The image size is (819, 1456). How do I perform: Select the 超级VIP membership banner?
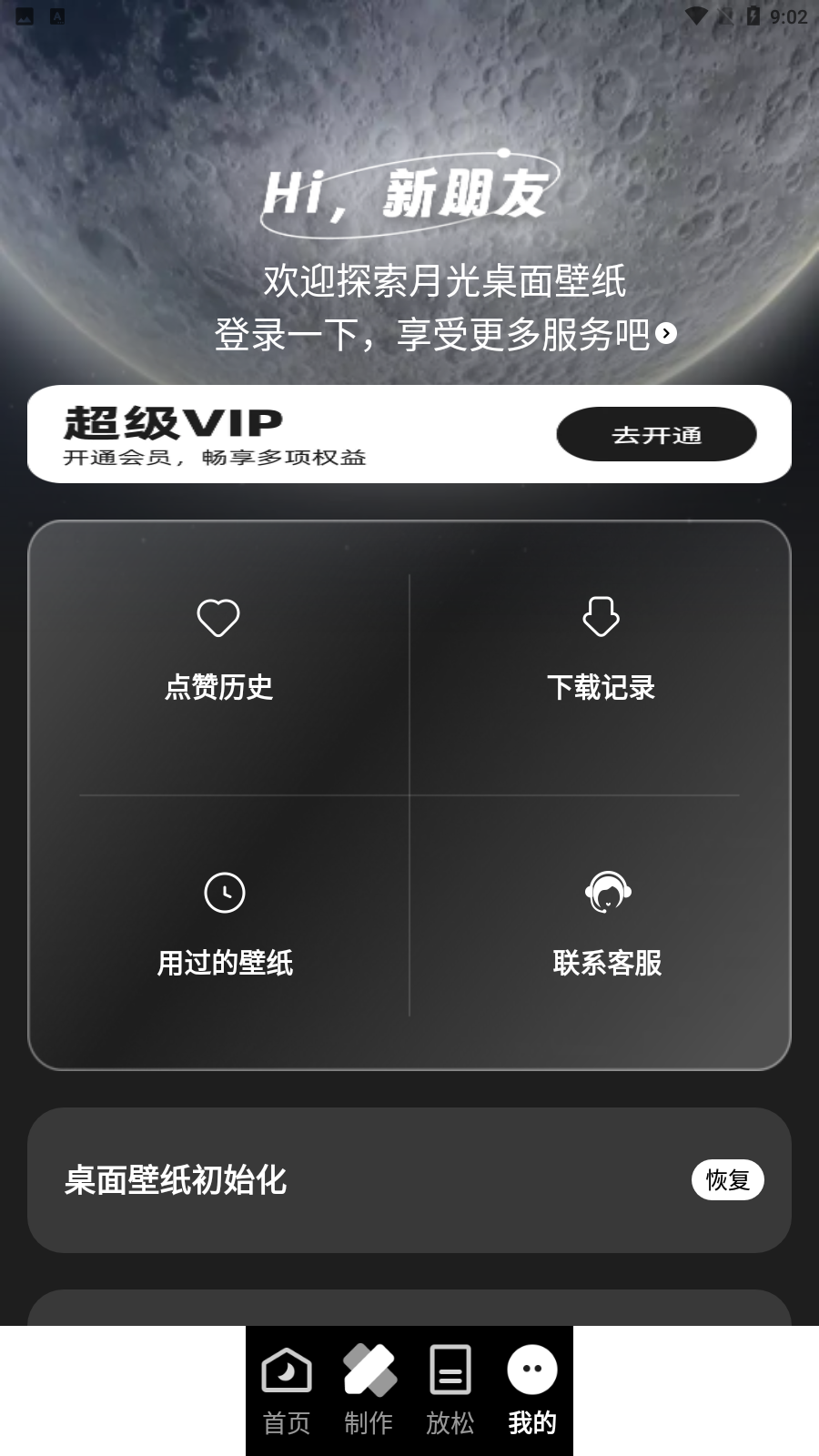tap(409, 433)
